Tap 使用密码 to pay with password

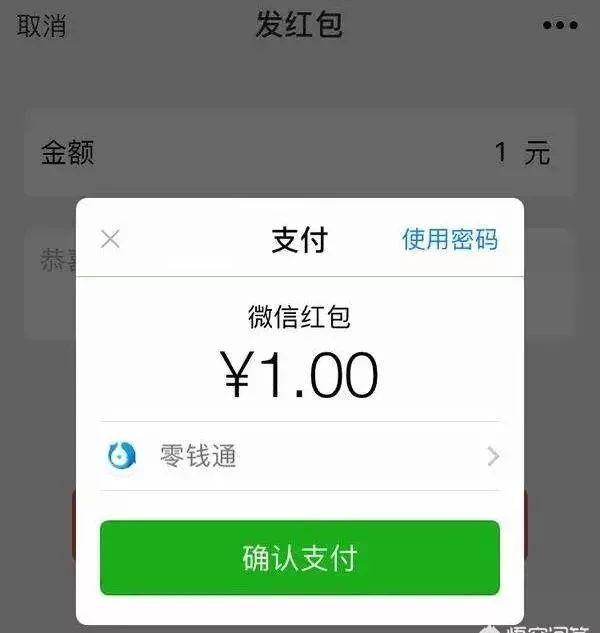[x=449, y=239]
